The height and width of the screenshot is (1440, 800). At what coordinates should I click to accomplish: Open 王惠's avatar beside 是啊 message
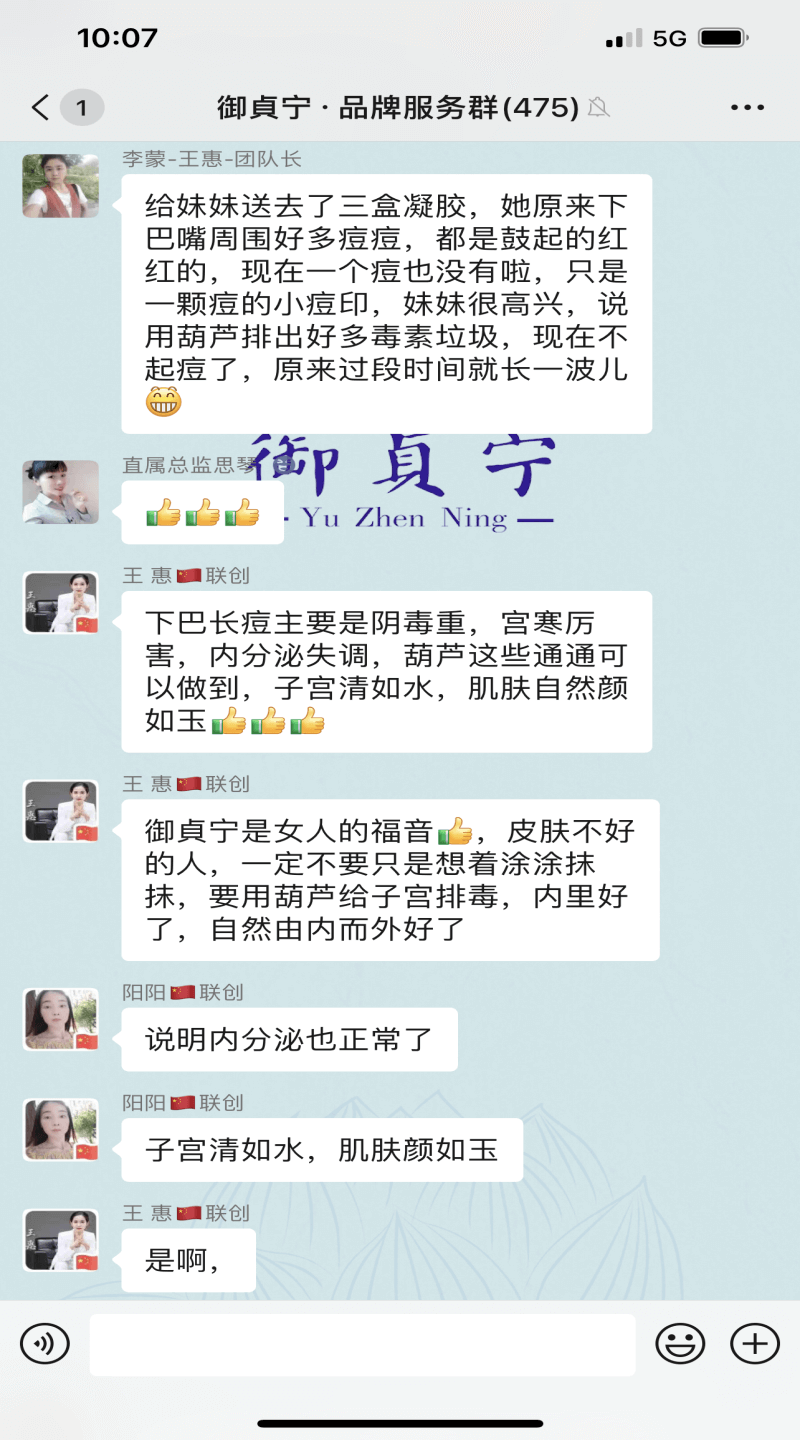61,1240
